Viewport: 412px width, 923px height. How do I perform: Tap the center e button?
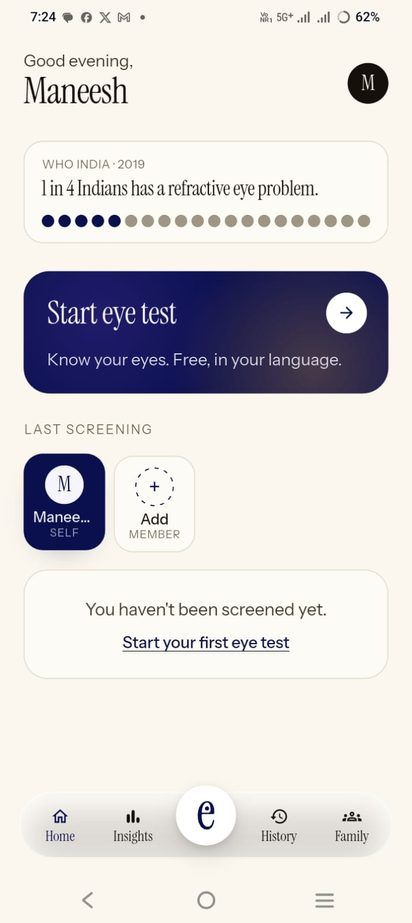tap(206, 815)
